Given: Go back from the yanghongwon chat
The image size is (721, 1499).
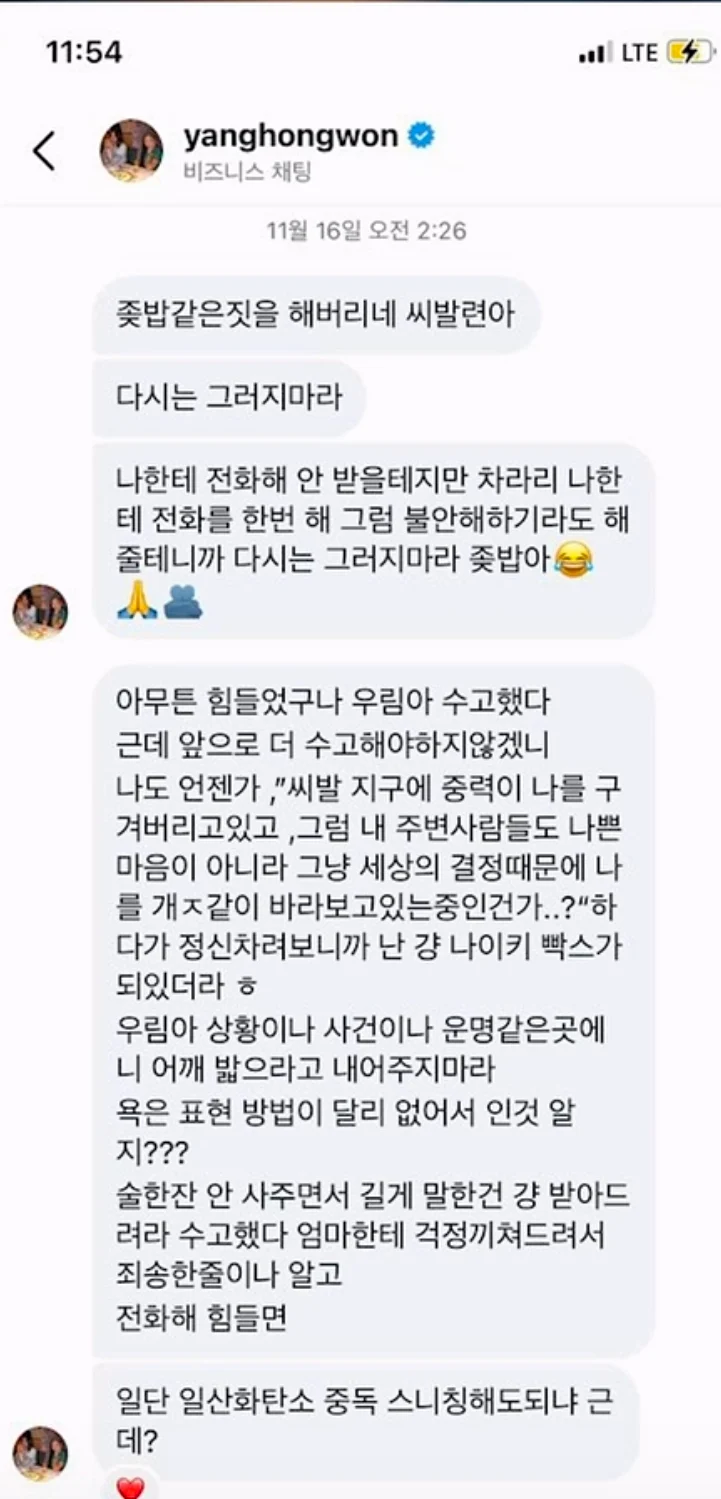Looking at the screenshot, I should (x=44, y=151).
